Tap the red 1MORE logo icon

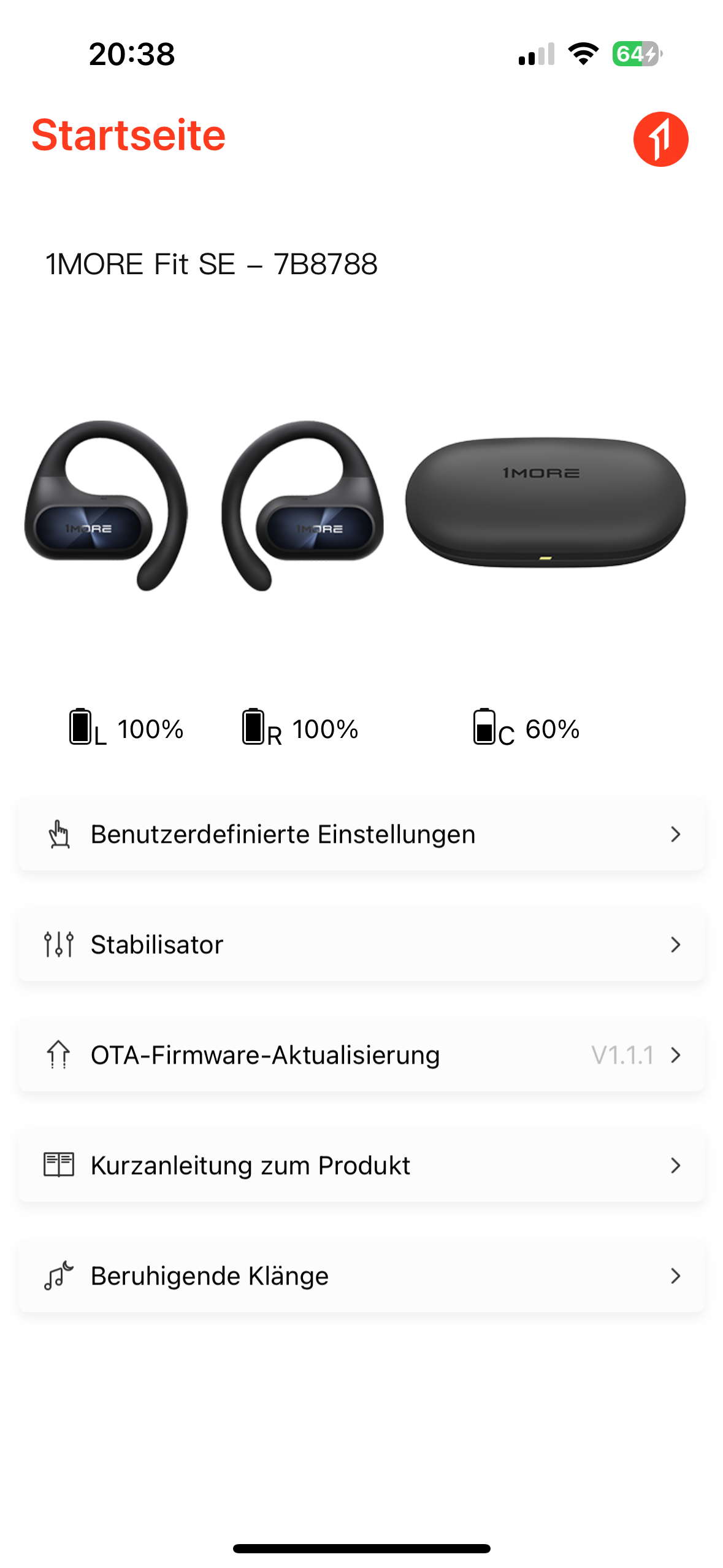coord(660,139)
